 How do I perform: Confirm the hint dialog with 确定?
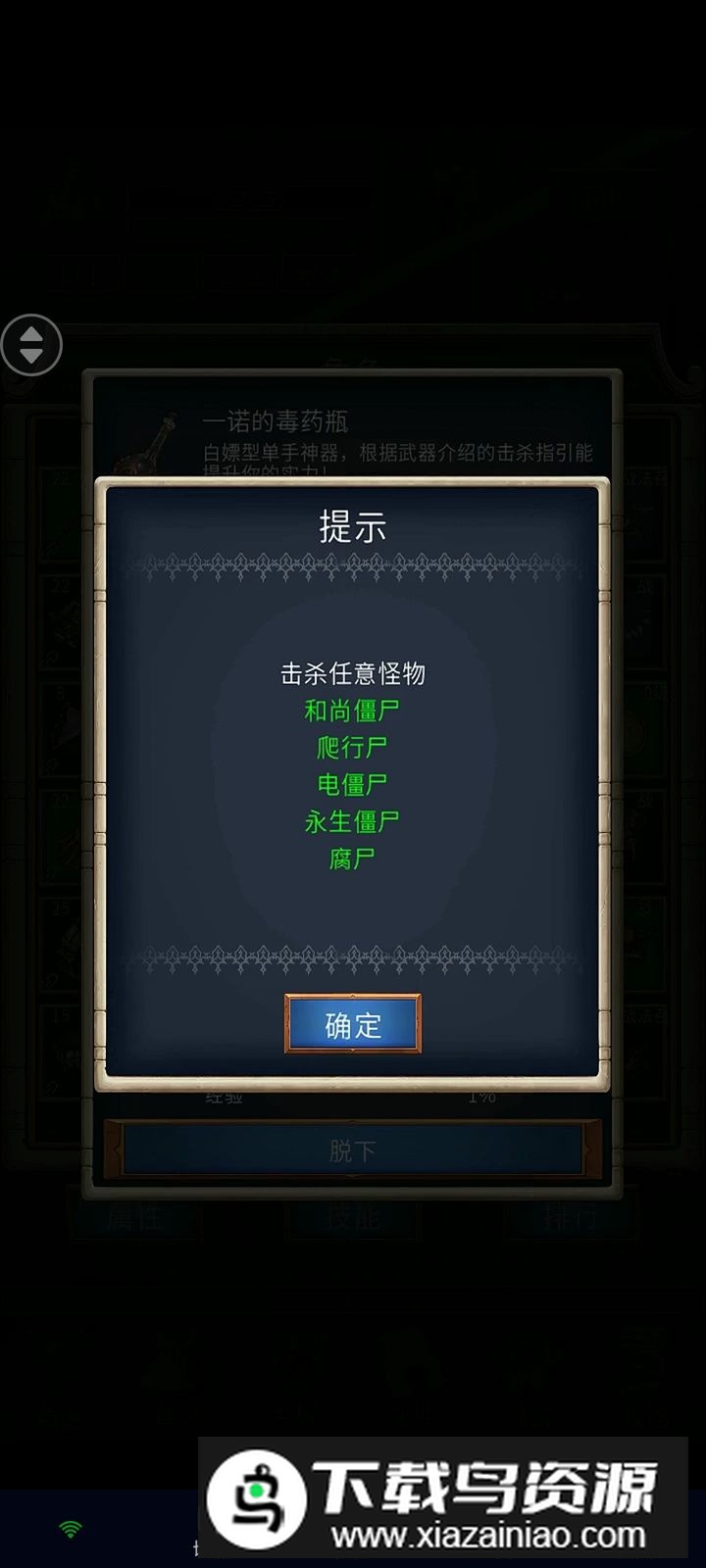coord(353,1024)
